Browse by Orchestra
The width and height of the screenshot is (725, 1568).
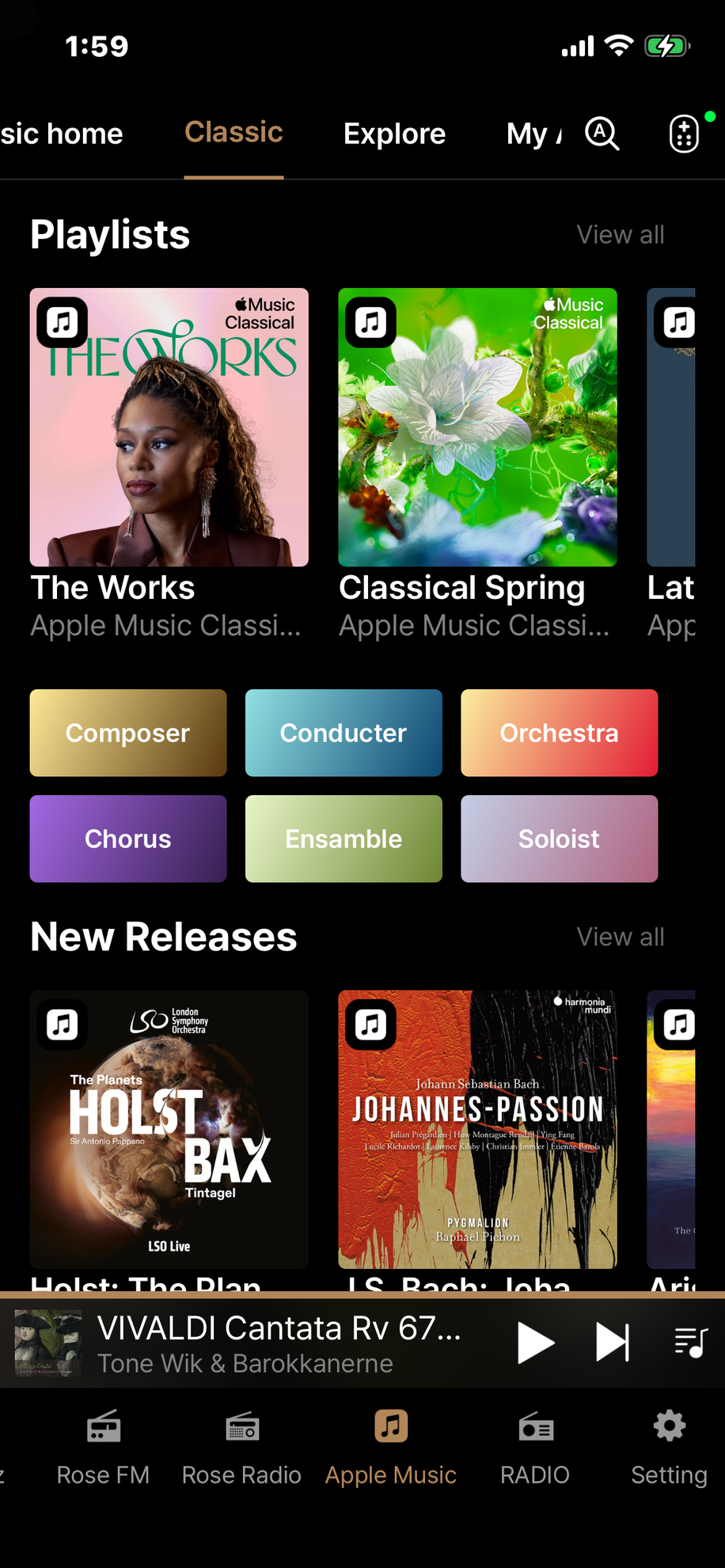(559, 733)
